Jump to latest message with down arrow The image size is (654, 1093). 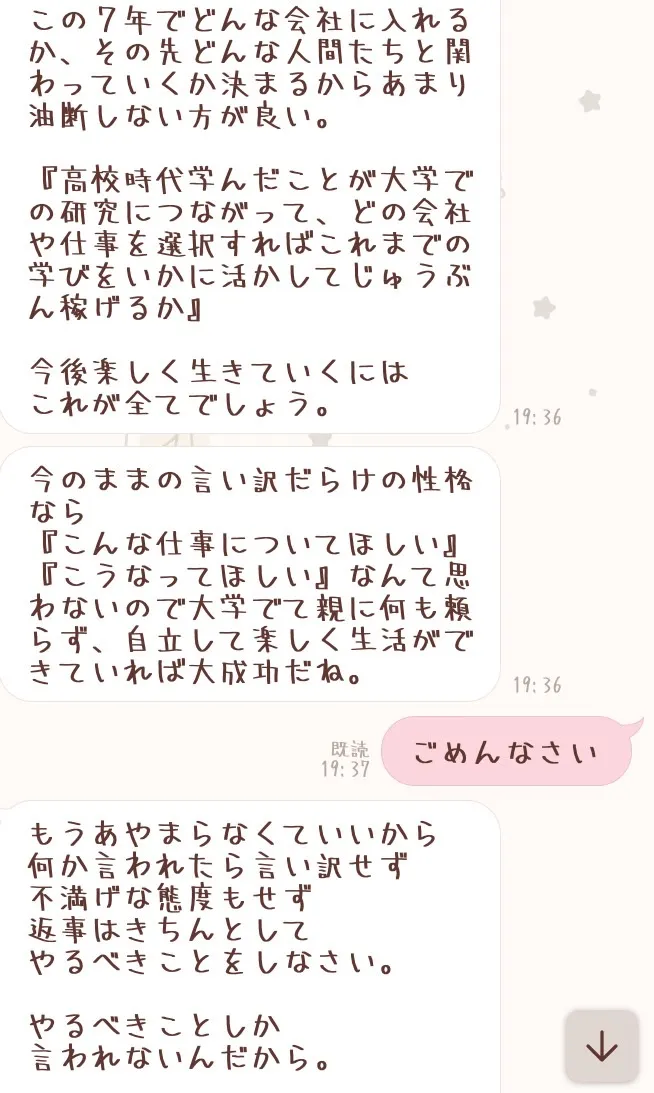coord(601,1046)
